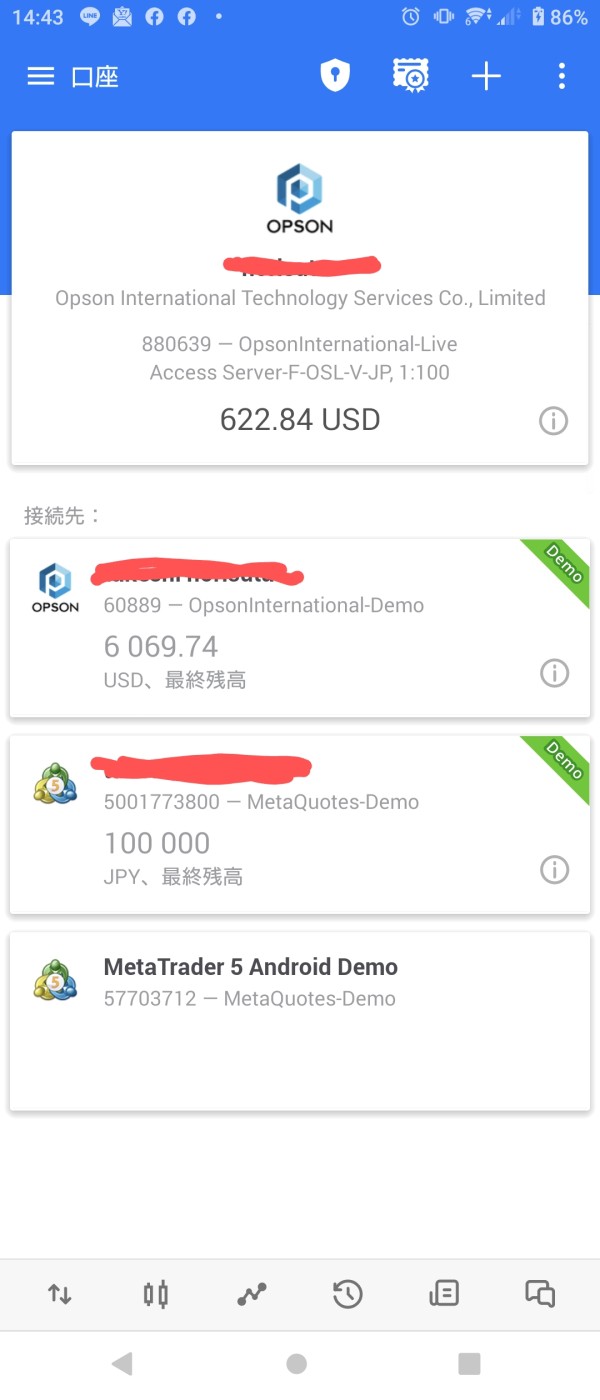Switch to the trade line-graph tab
Viewport: 600px width, 1400px height.
(252, 1294)
